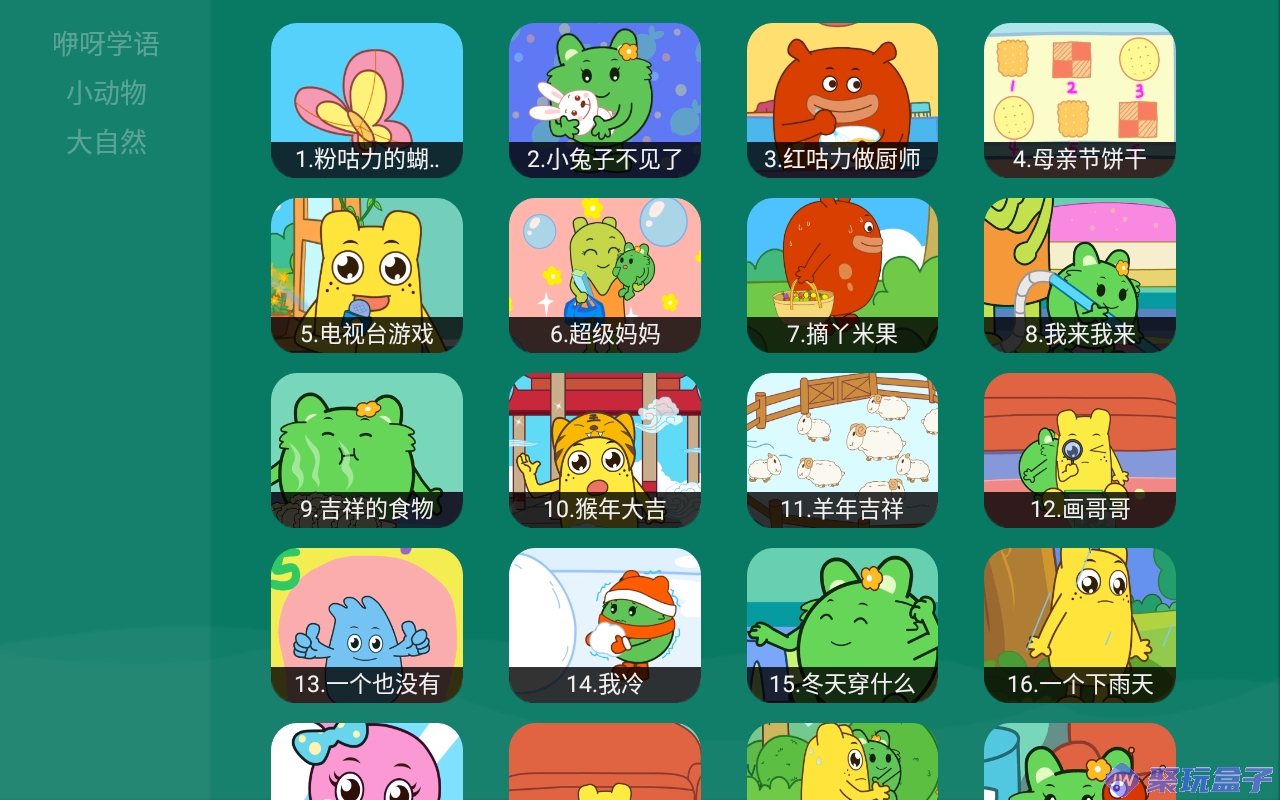Image resolution: width=1280 pixels, height=800 pixels.
Task: Watch episode 15.冬天穿什么
Action: pos(842,625)
